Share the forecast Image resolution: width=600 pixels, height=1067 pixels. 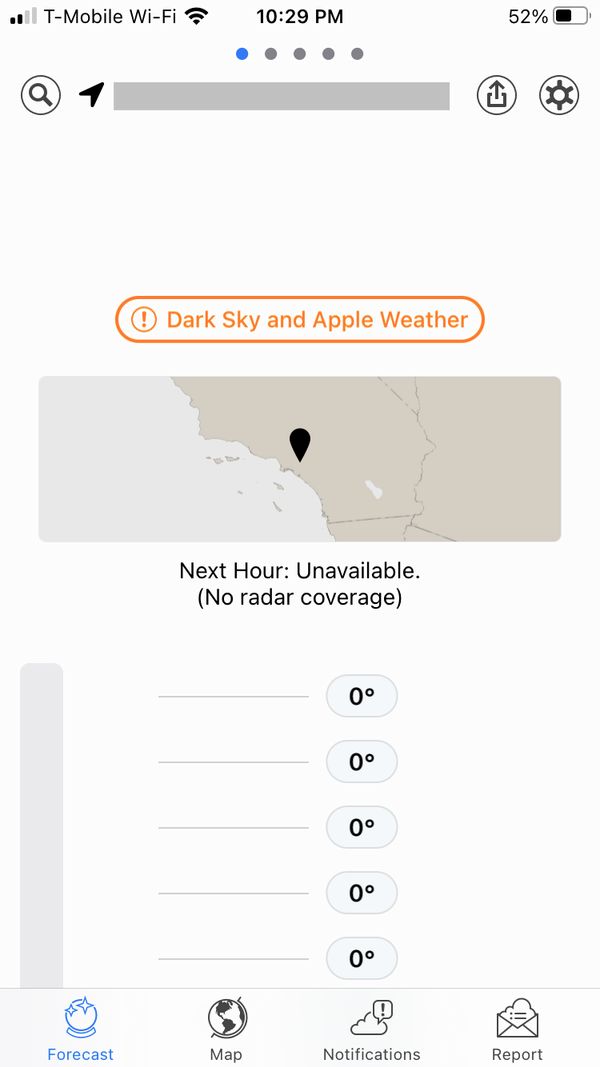tap(497, 95)
